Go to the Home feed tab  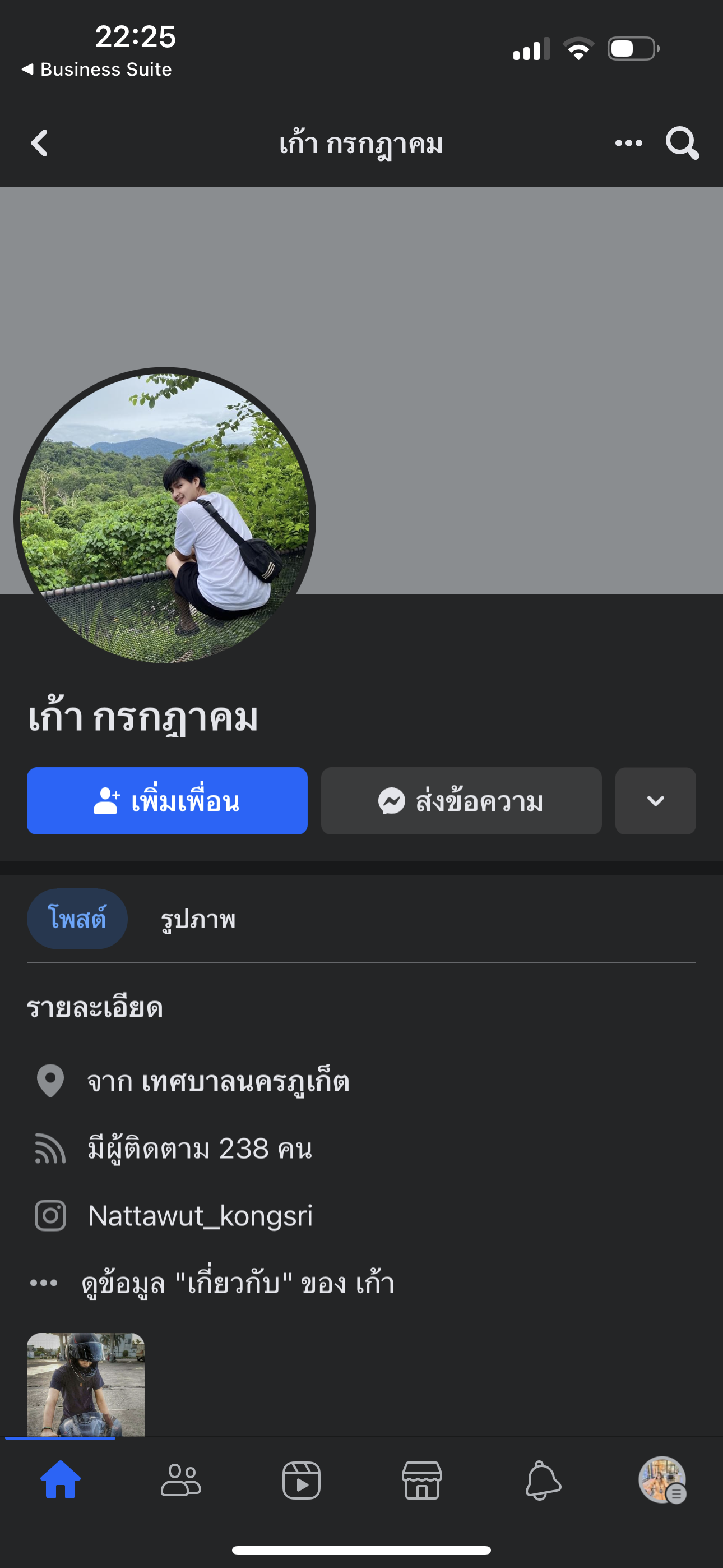pyautogui.click(x=61, y=1480)
